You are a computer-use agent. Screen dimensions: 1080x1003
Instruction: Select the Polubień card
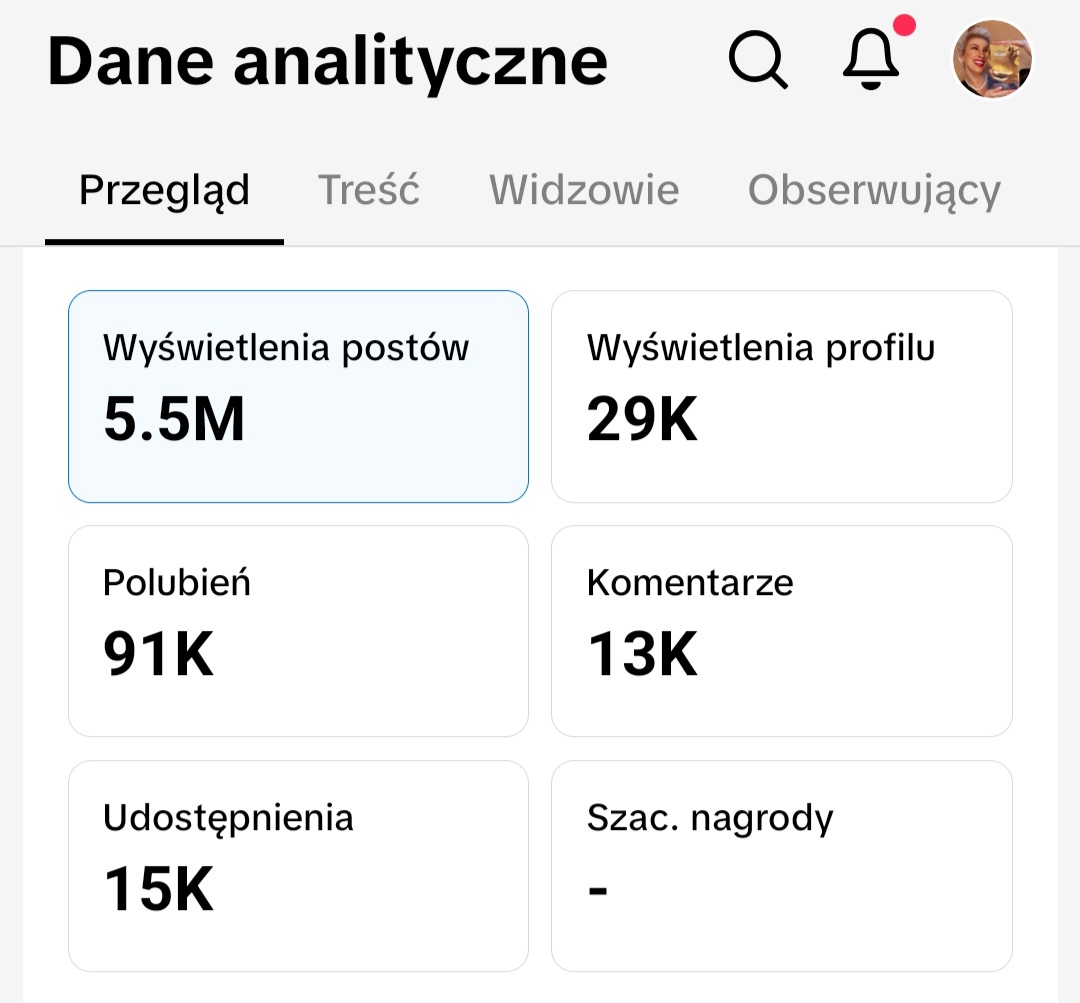click(298, 631)
